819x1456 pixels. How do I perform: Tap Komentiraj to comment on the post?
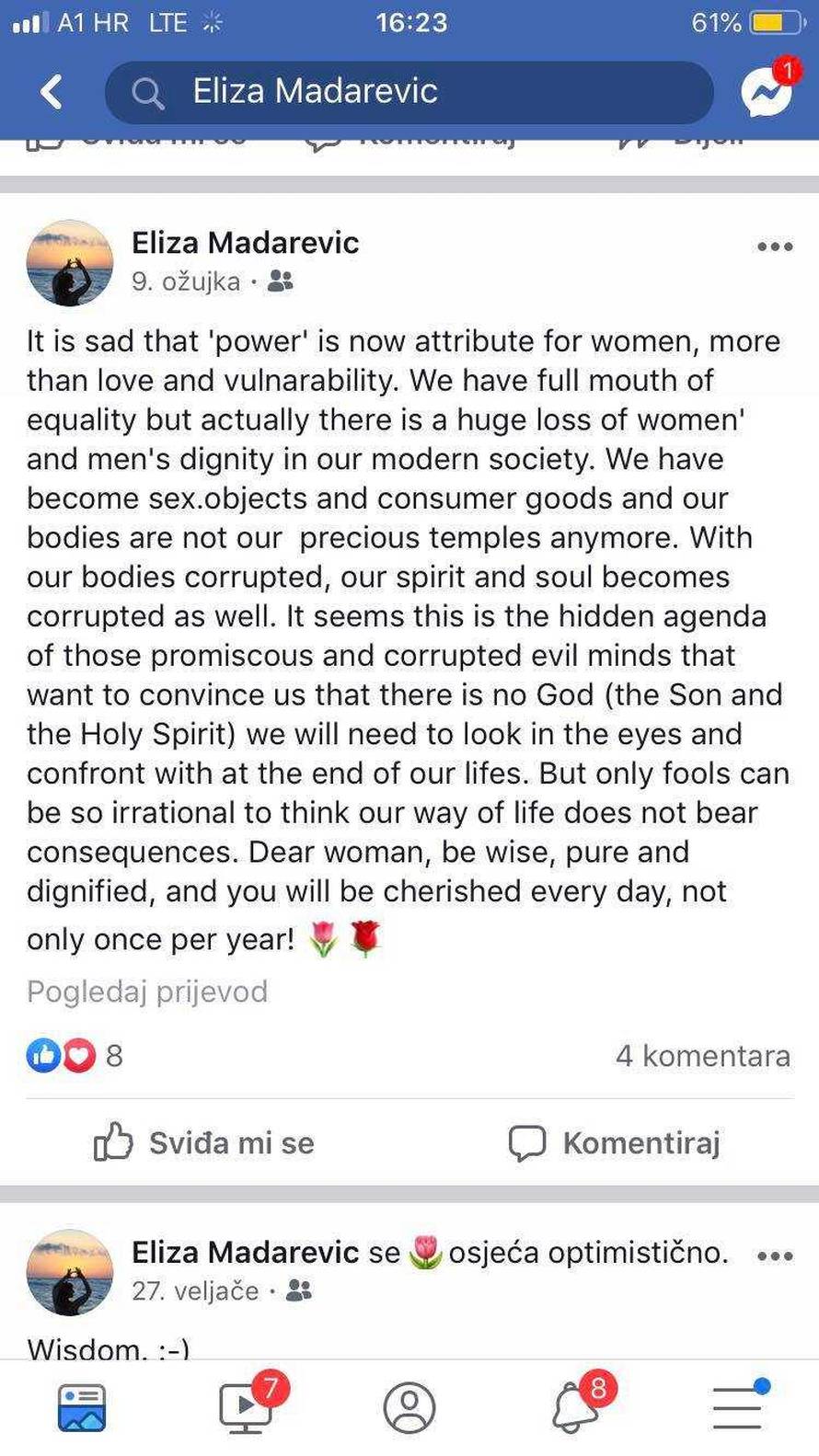(614, 1142)
